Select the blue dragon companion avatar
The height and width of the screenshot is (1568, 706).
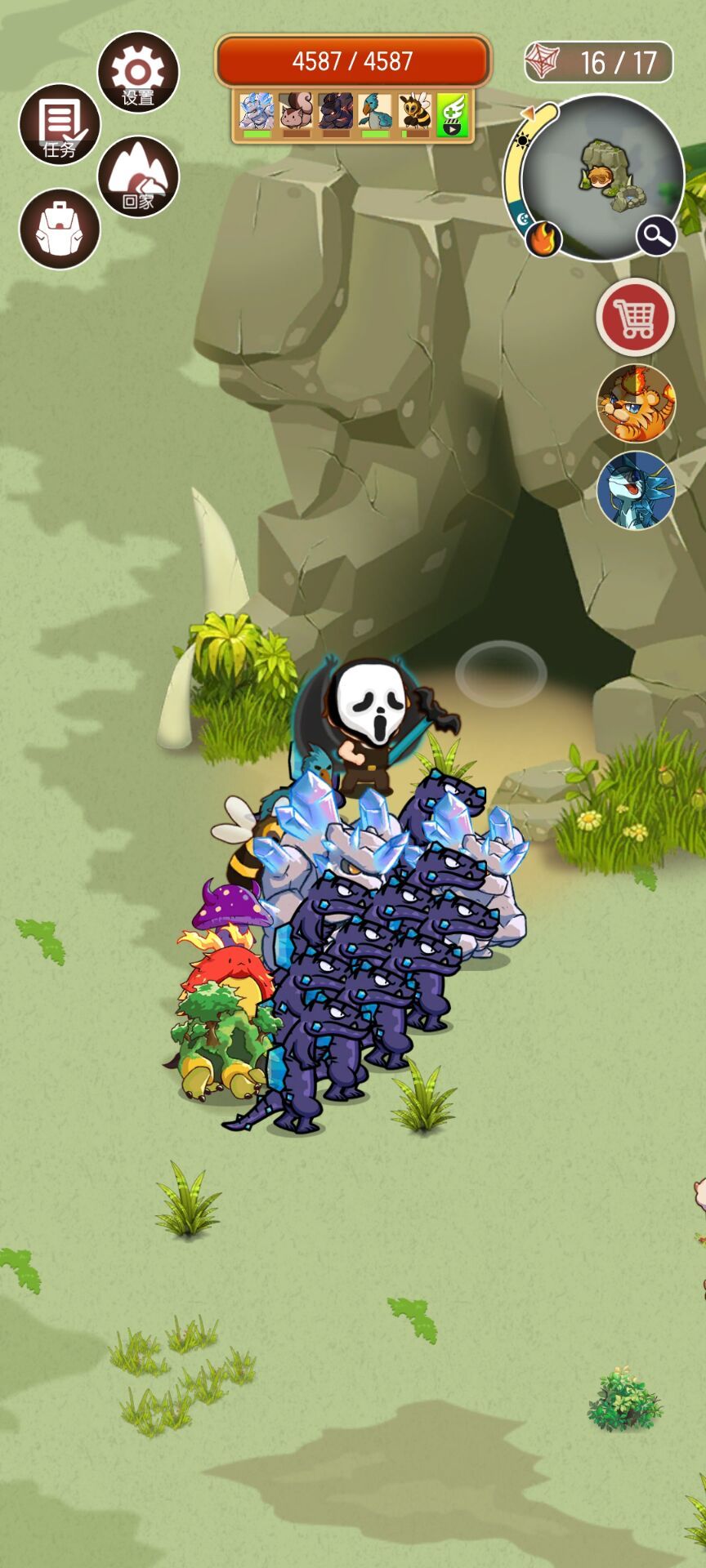637,483
